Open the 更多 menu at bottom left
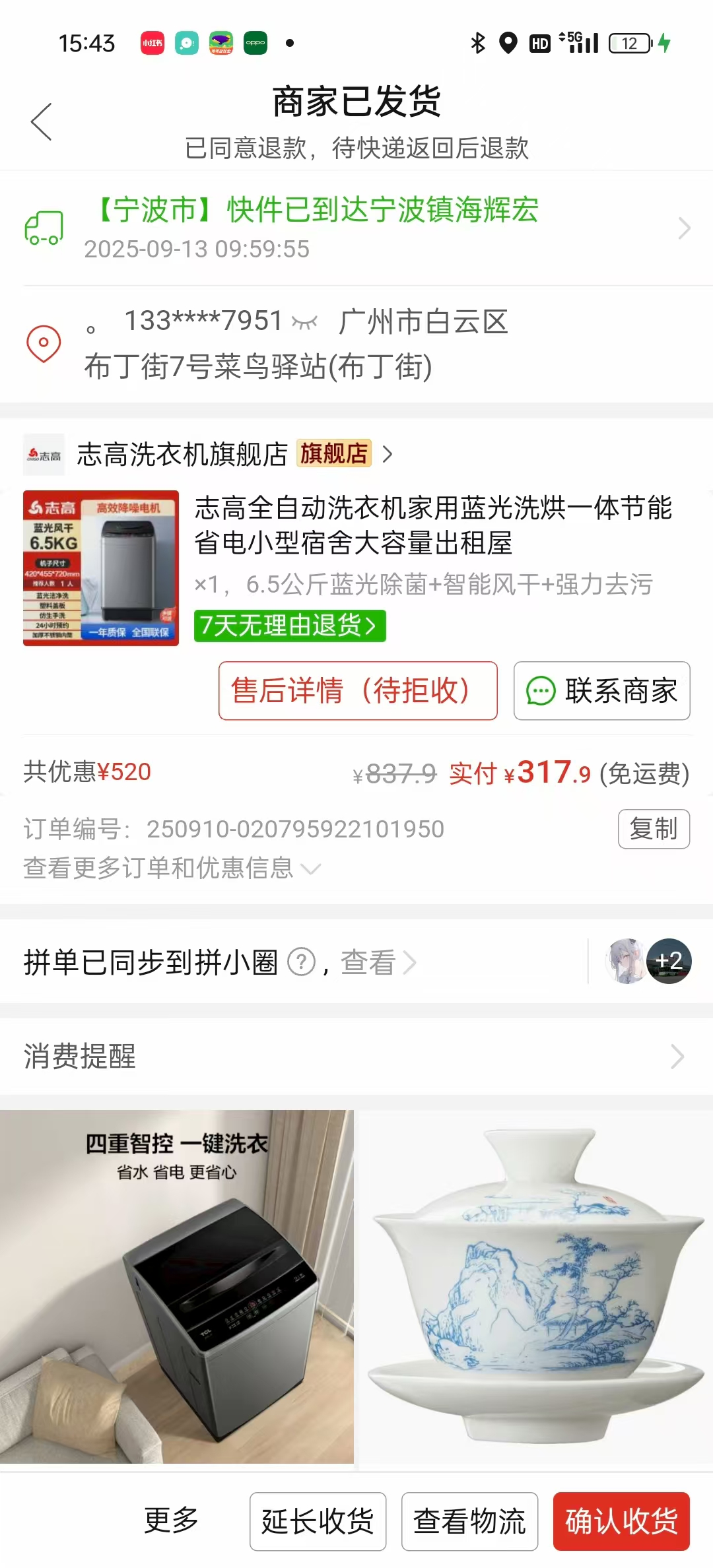Image resolution: width=713 pixels, height=1568 pixels. pyautogui.click(x=171, y=1521)
